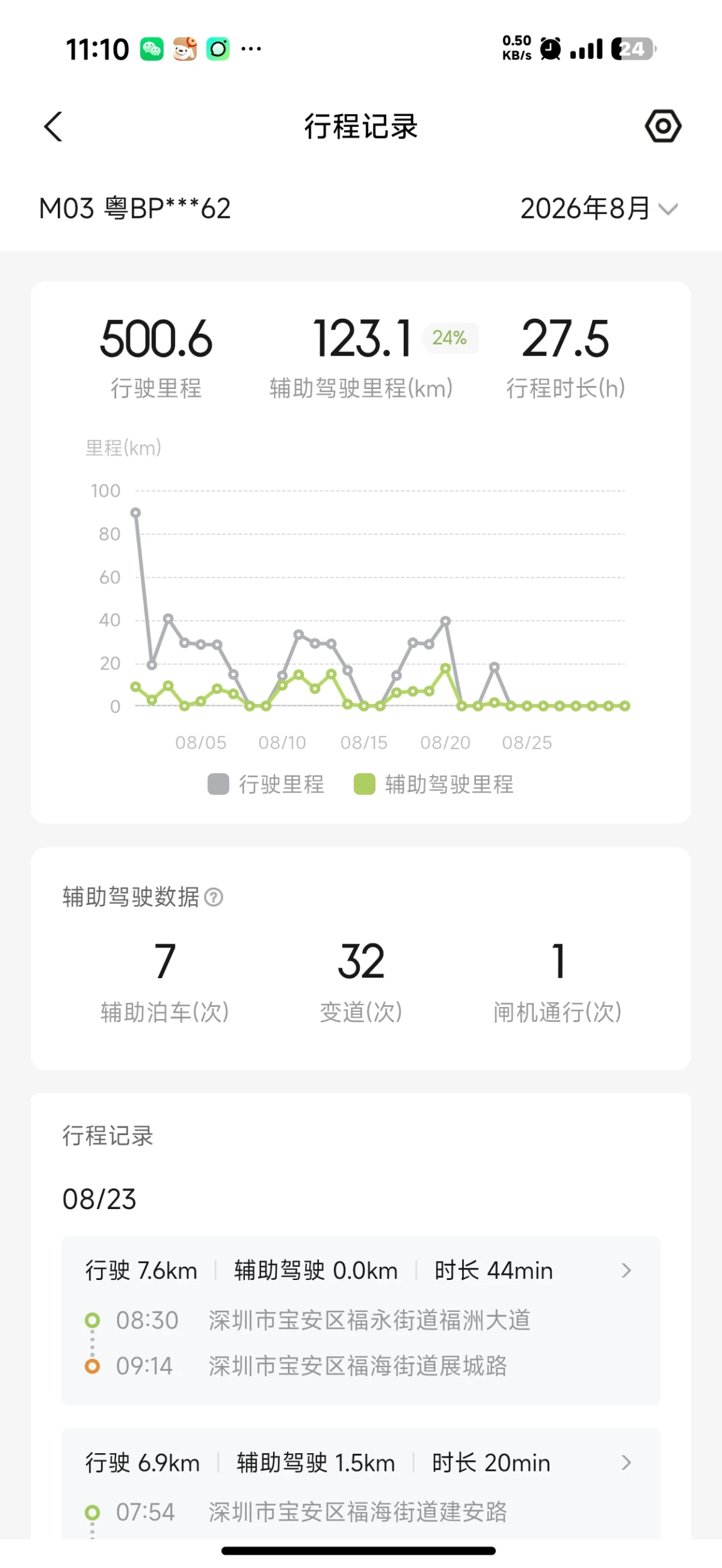722x1568 pixels.
Task: Tap the help icon beside 辅助驾驶数据
Action: pos(213,897)
